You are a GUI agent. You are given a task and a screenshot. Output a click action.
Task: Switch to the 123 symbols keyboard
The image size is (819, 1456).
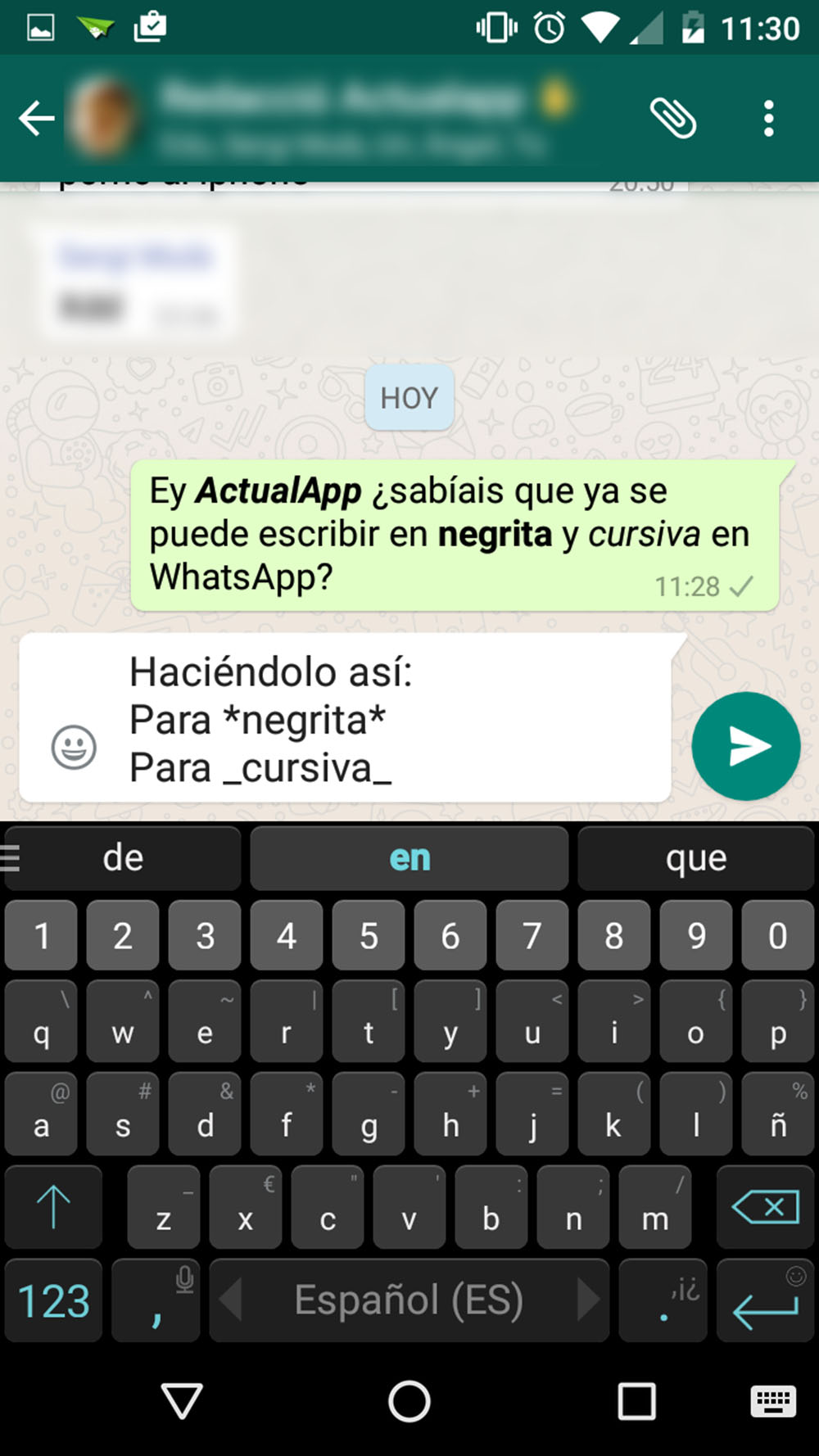53,1300
